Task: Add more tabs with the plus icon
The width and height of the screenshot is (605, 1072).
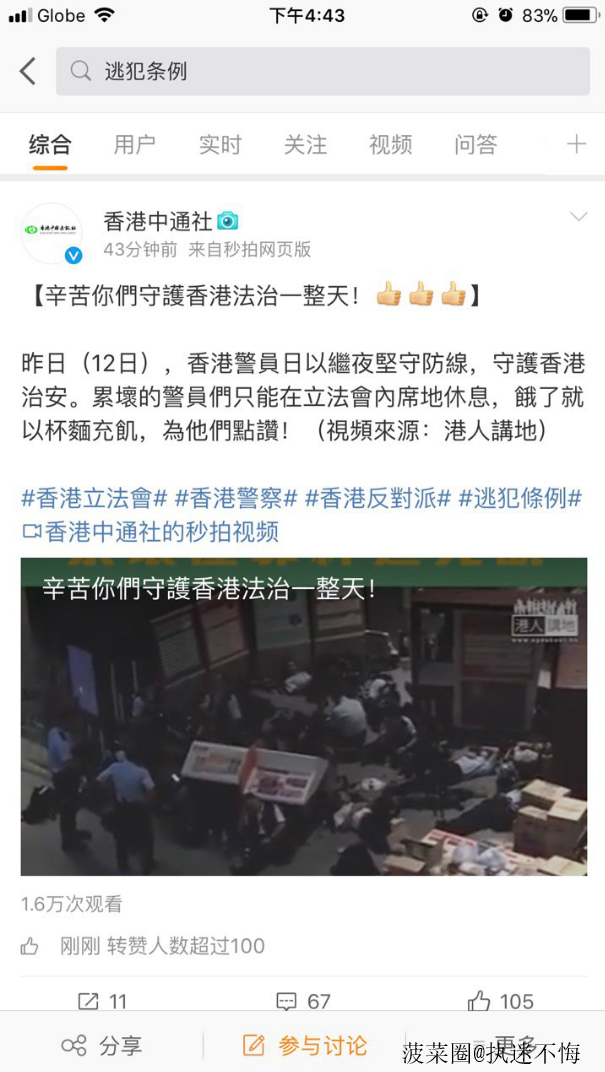Action: pos(576,145)
